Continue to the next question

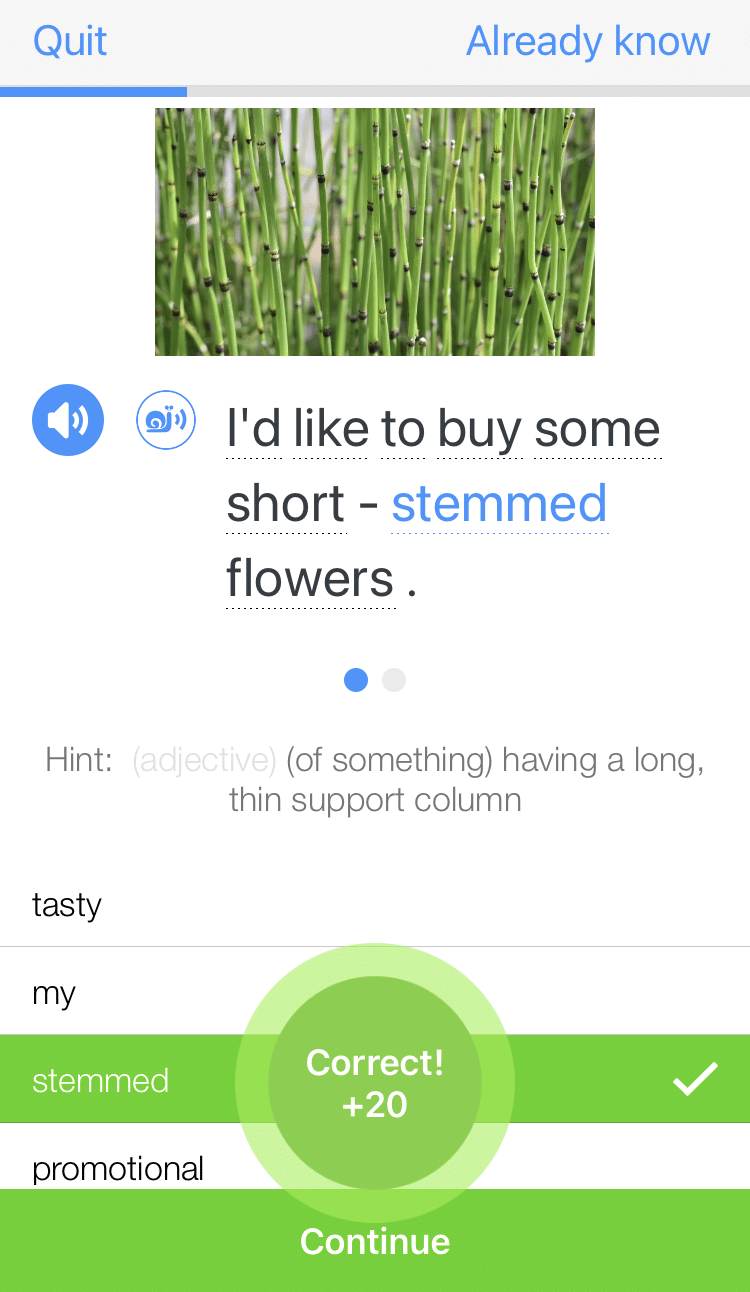(375, 1241)
